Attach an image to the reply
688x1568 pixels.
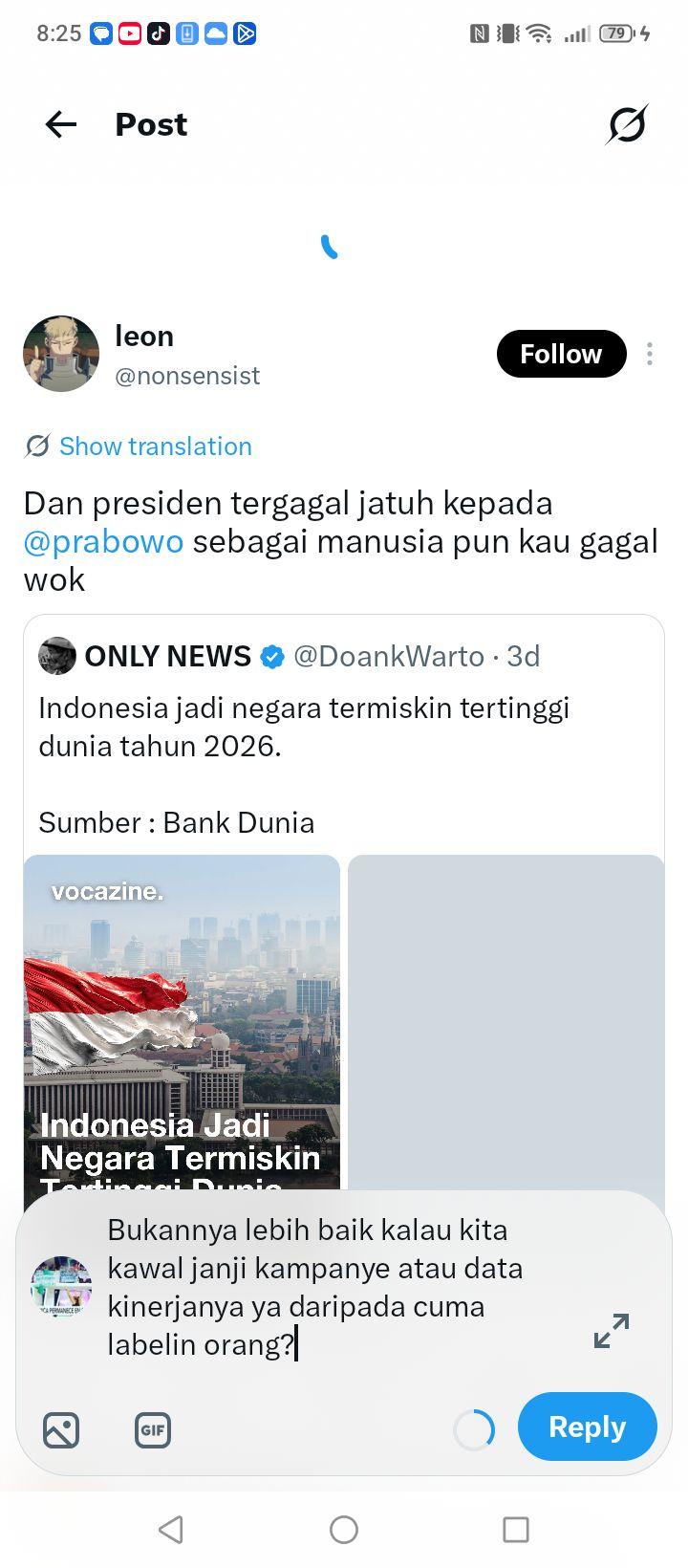pos(61,1430)
